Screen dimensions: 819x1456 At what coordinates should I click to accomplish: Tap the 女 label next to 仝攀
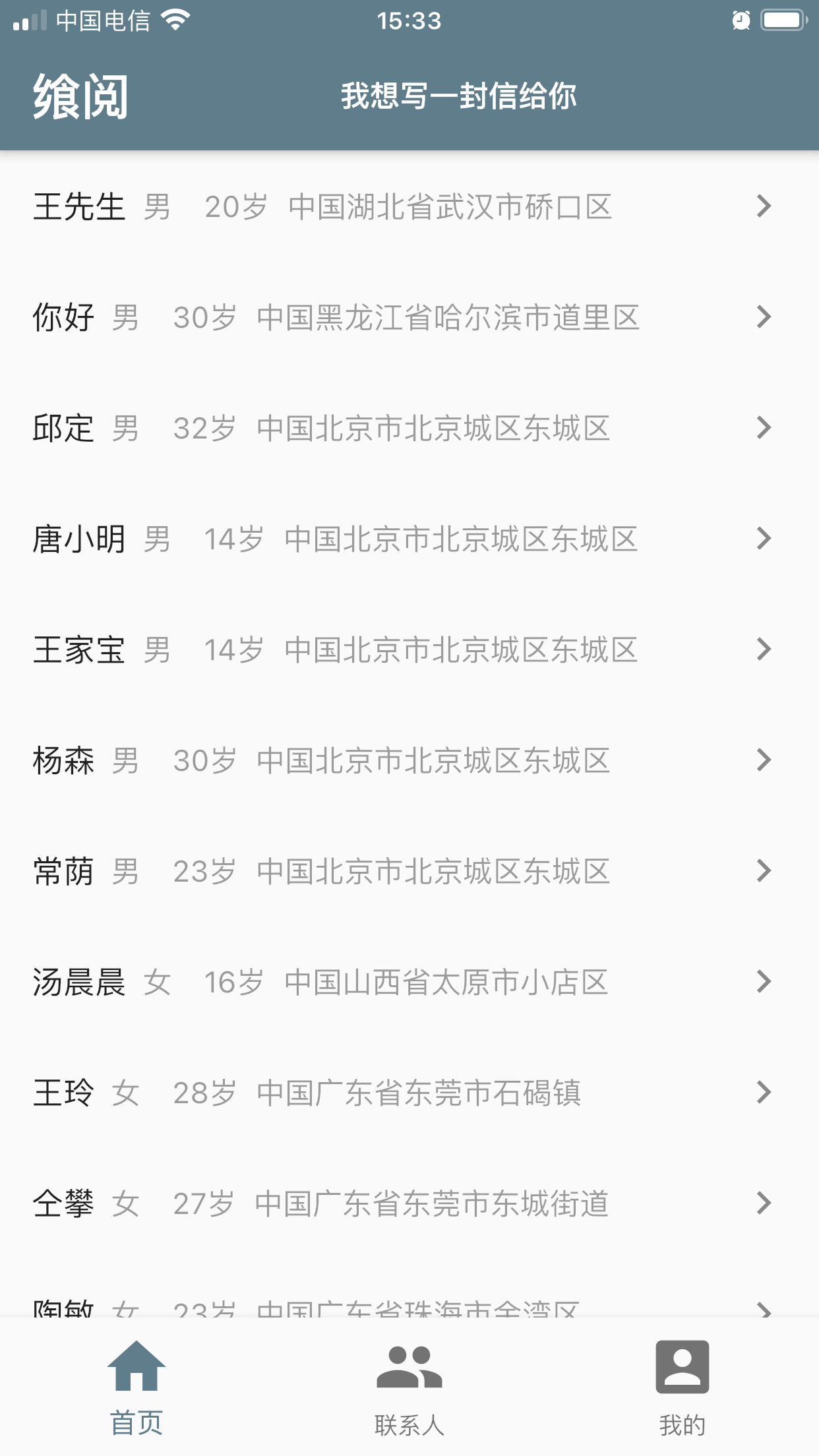pyautogui.click(x=128, y=1203)
